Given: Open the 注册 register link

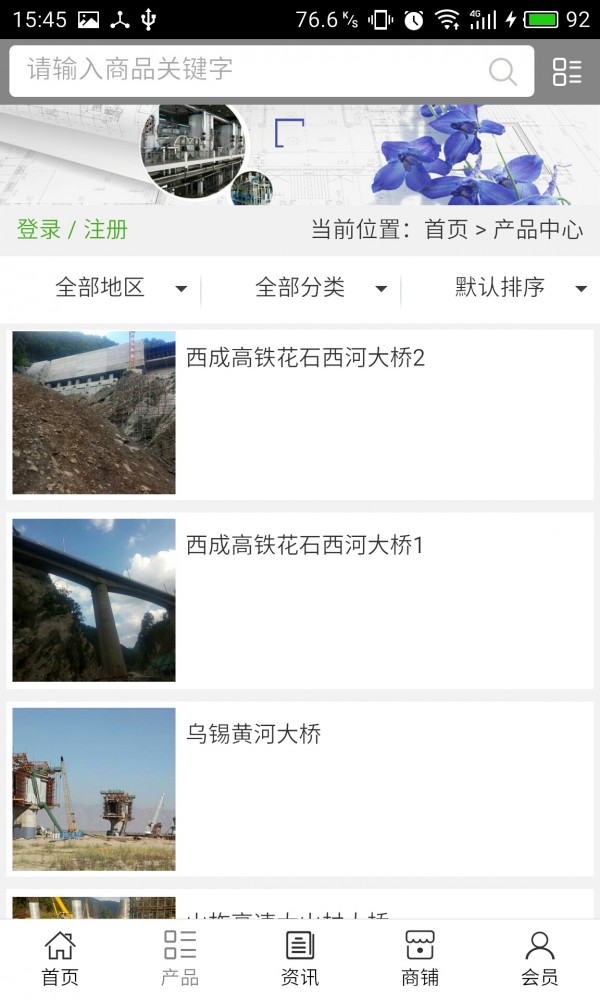Looking at the screenshot, I should [x=106, y=229].
